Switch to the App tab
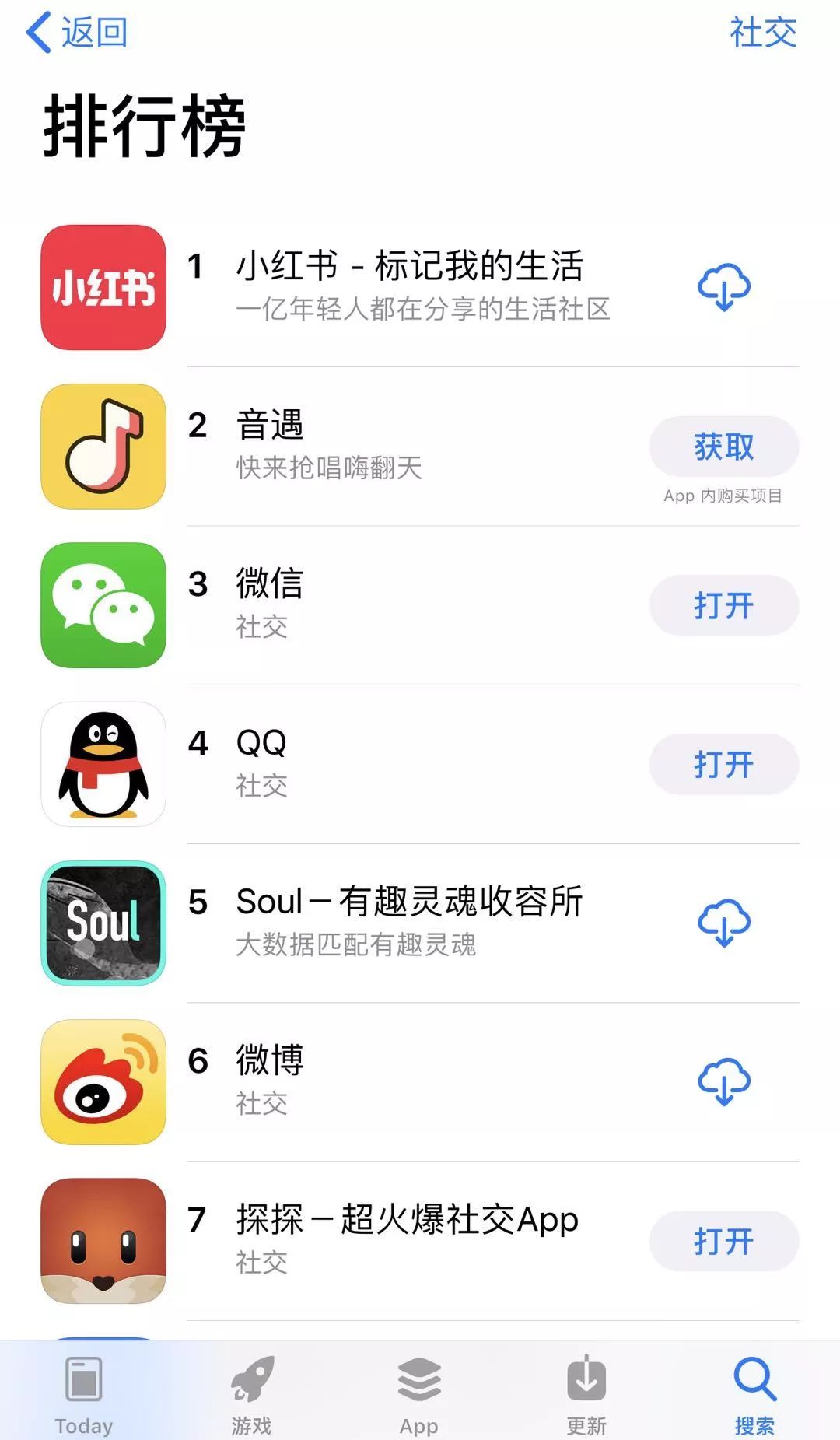840x1440 pixels. pyautogui.click(x=419, y=1393)
